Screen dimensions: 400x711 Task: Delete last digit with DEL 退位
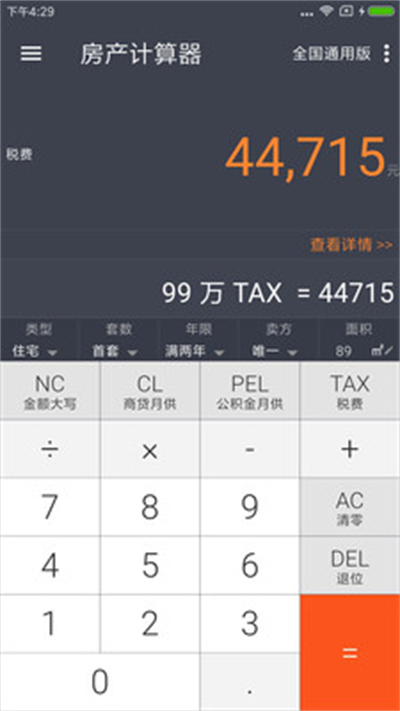tap(350, 565)
